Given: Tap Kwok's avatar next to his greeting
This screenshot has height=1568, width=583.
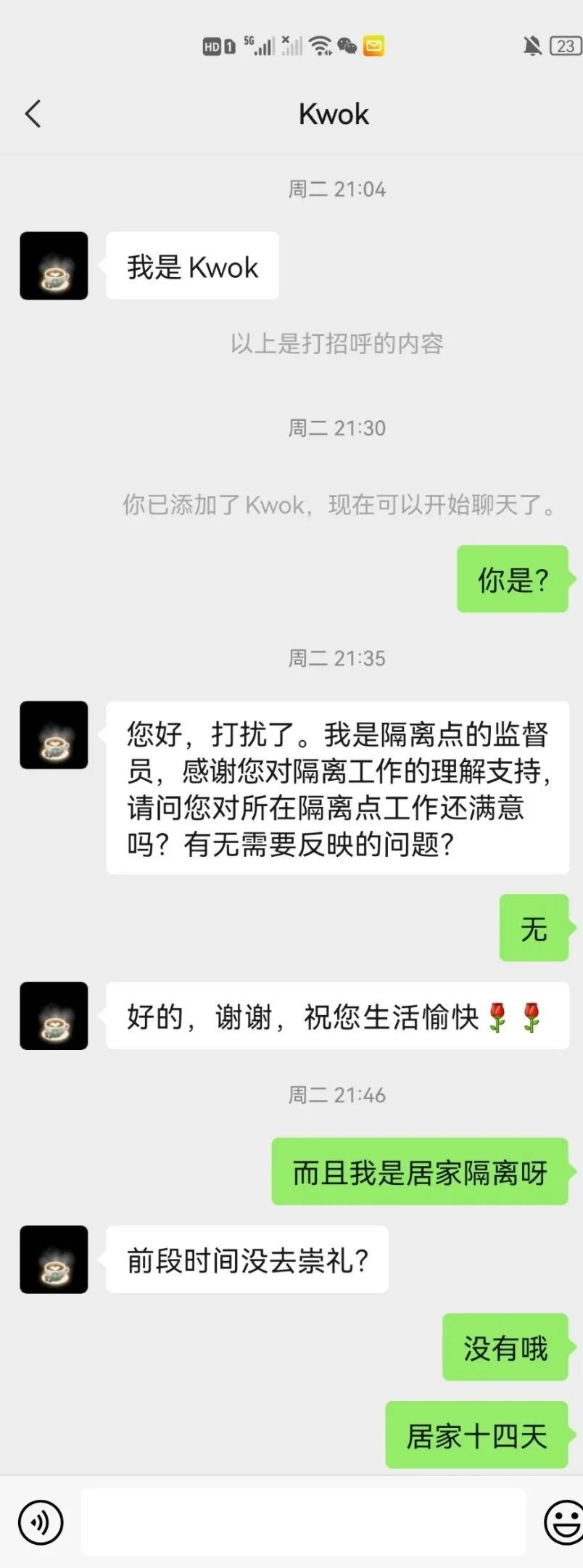Looking at the screenshot, I should [x=54, y=266].
